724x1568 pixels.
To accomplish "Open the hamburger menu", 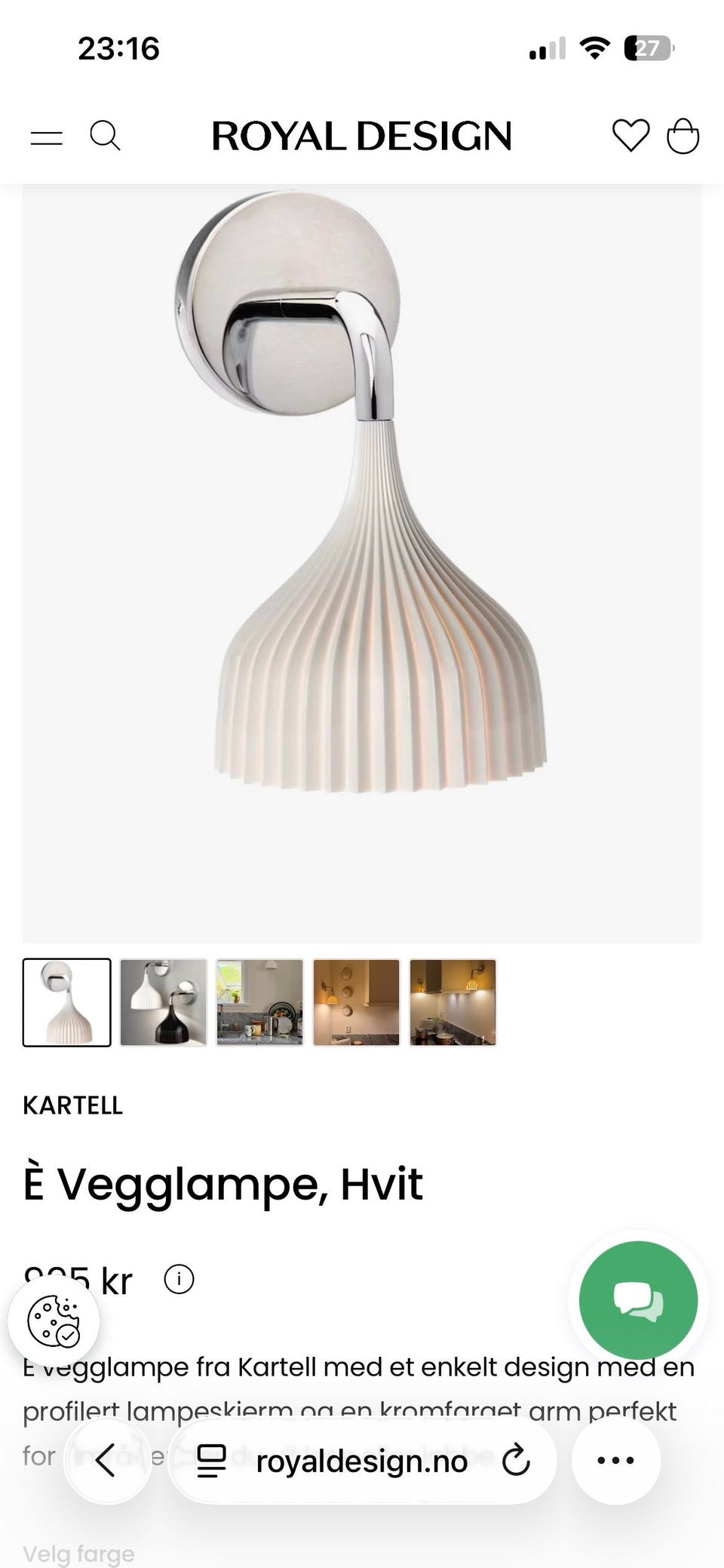I will [x=47, y=137].
